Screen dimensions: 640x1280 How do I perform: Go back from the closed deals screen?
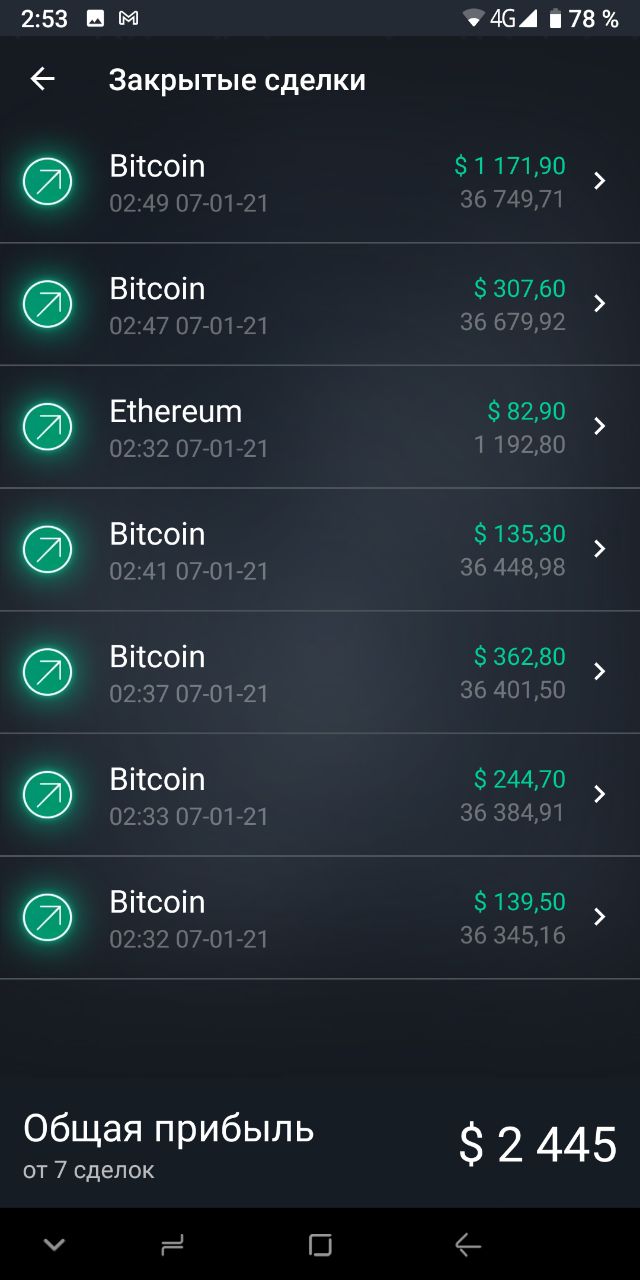pyautogui.click(x=42, y=79)
